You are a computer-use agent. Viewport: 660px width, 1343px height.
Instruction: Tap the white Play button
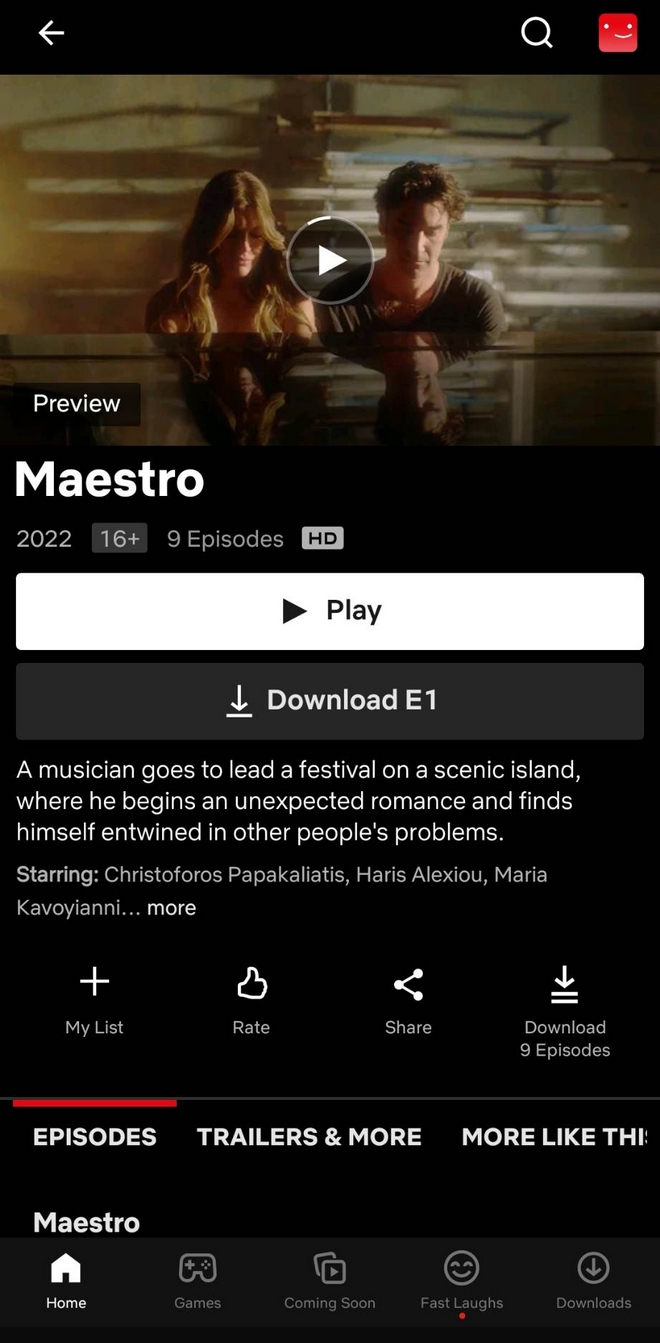[x=330, y=611]
